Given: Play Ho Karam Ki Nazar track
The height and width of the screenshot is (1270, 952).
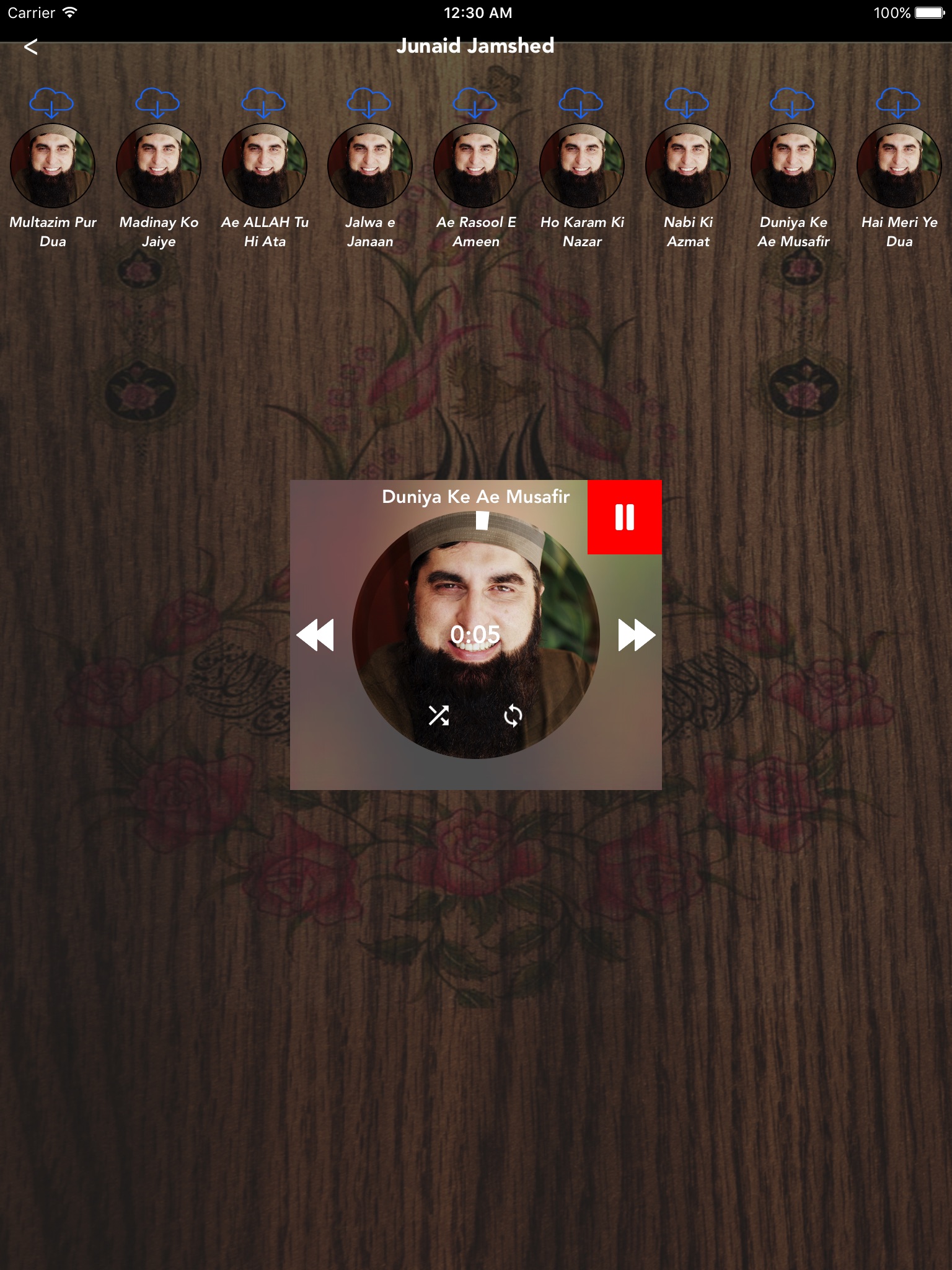Looking at the screenshot, I should (x=582, y=166).
